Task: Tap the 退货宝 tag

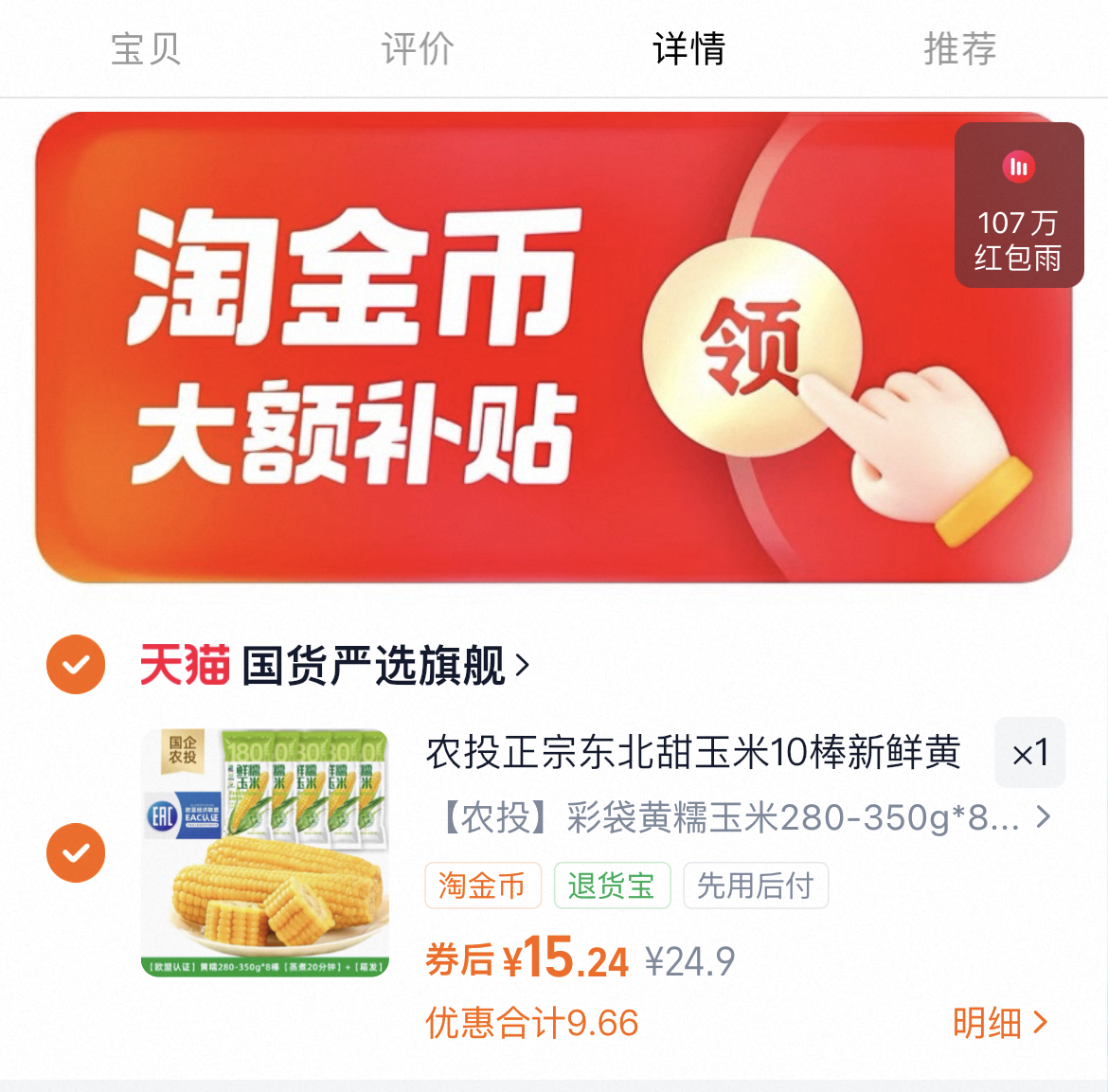Action: 612,886
